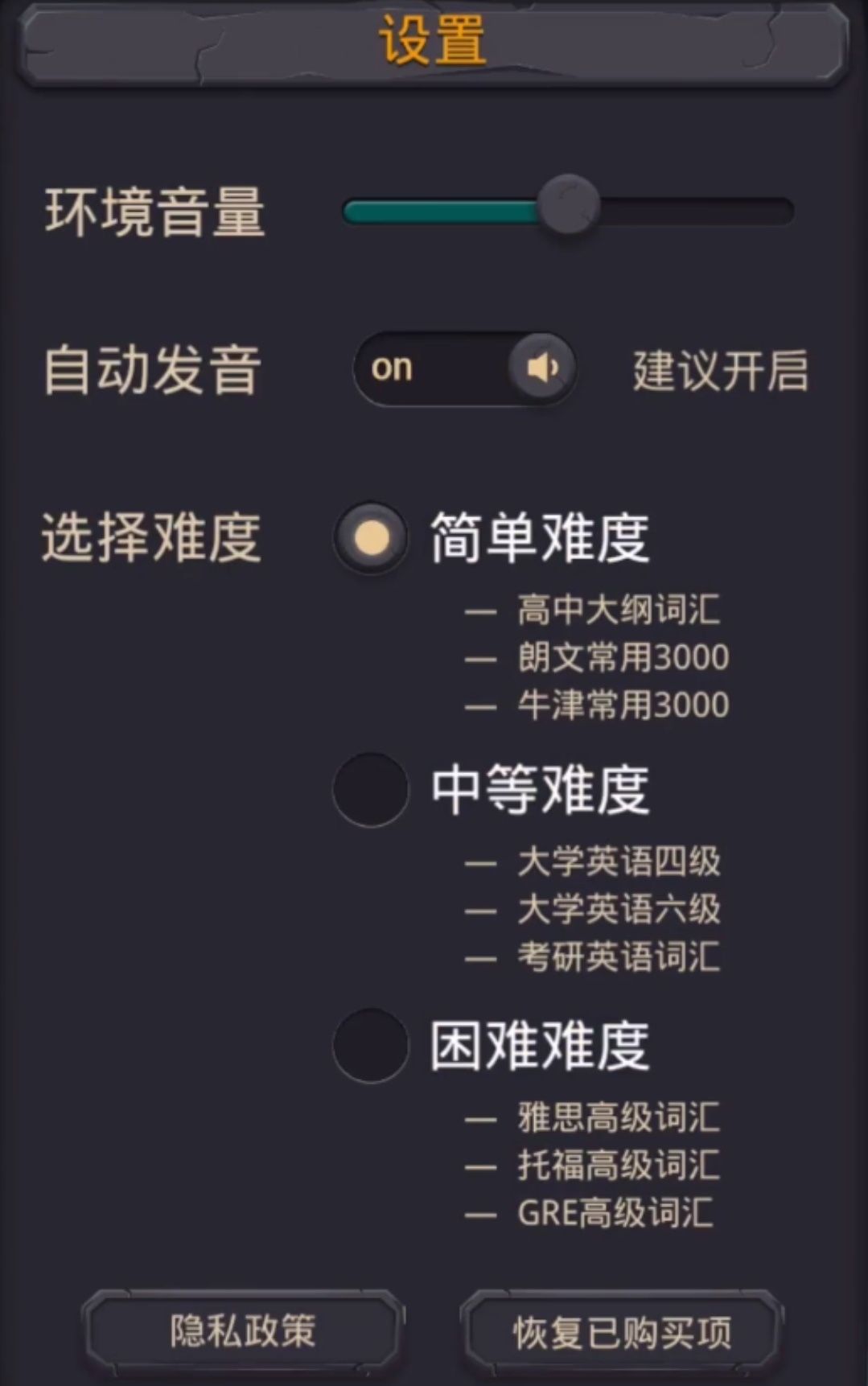Click the 建议开启 recommendation label

(x=720, y=369)
